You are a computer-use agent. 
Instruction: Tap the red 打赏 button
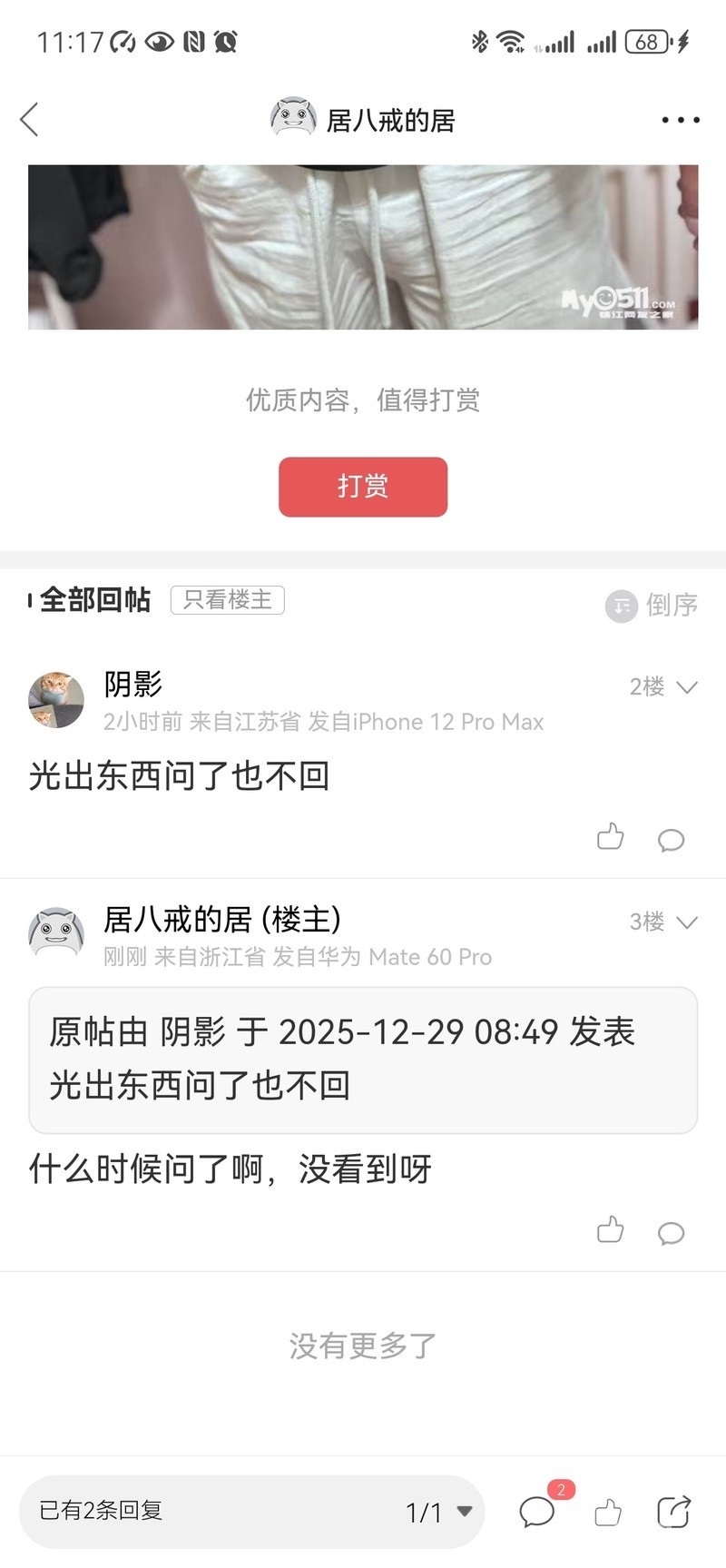363,487
